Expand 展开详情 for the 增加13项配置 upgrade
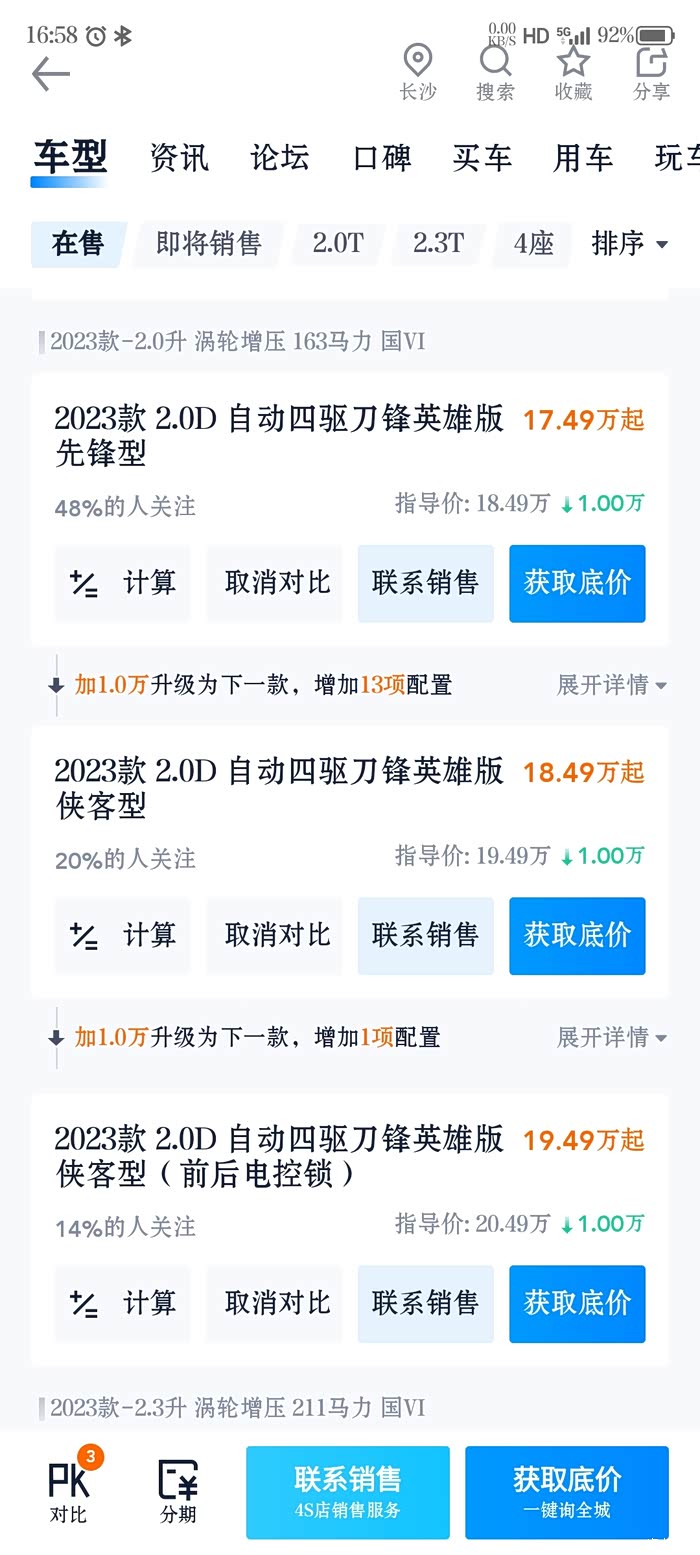The height and width of the screenshot is (1555, 700). [x=611, y=685]
